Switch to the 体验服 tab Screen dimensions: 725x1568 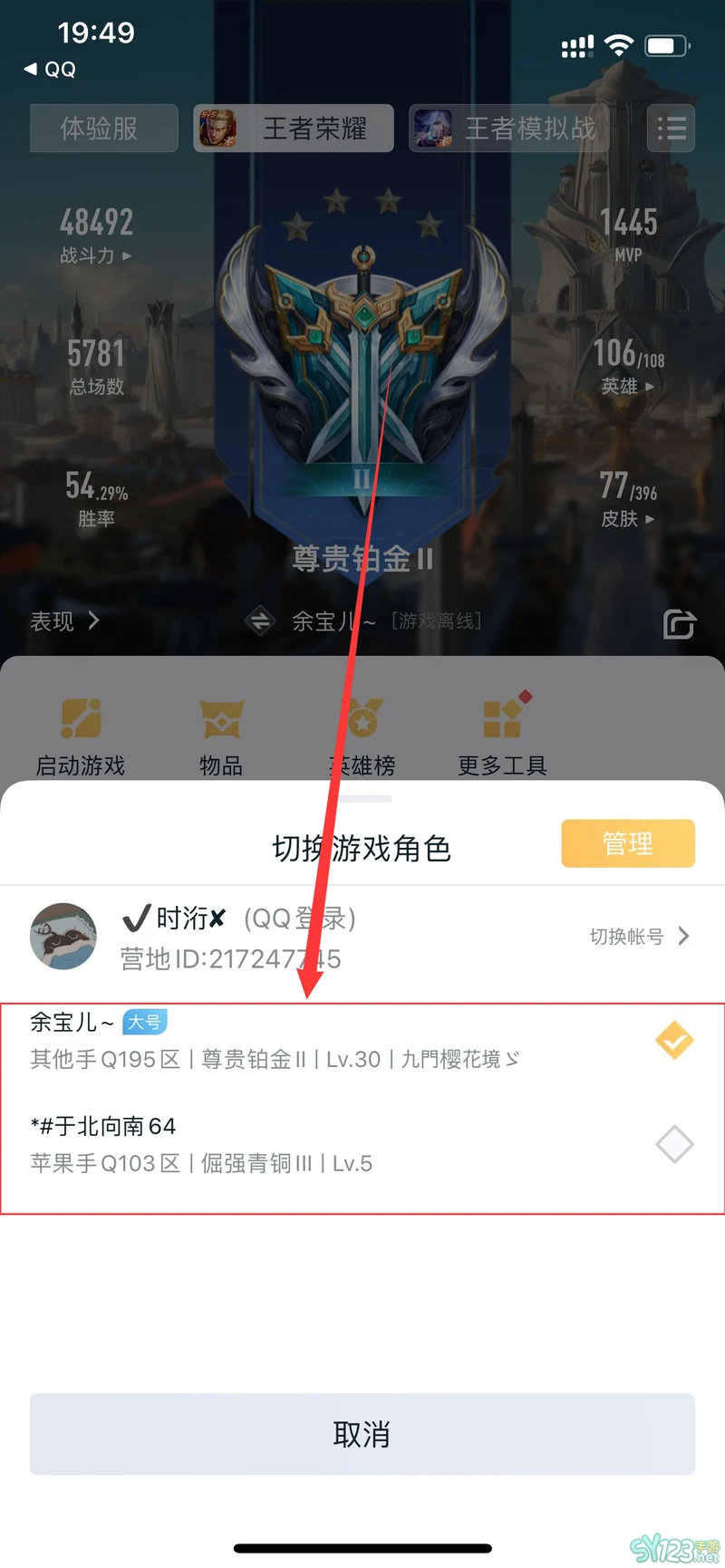point(102,129)
